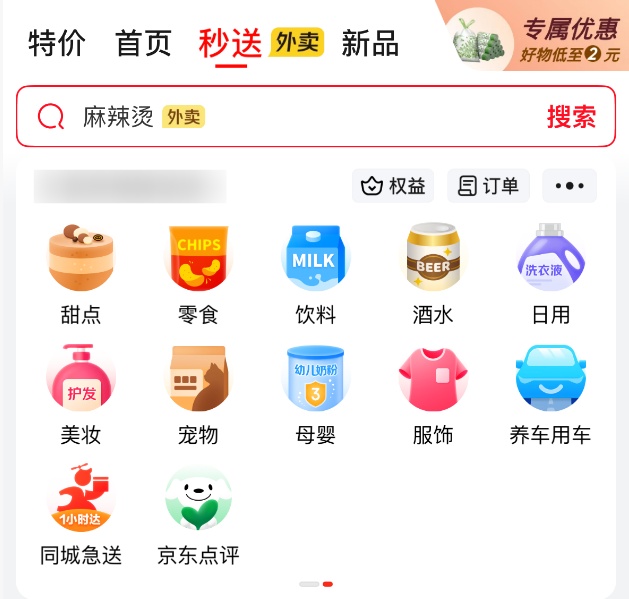
Task: Open 同城急送 delivery
Action: point(81,513)
